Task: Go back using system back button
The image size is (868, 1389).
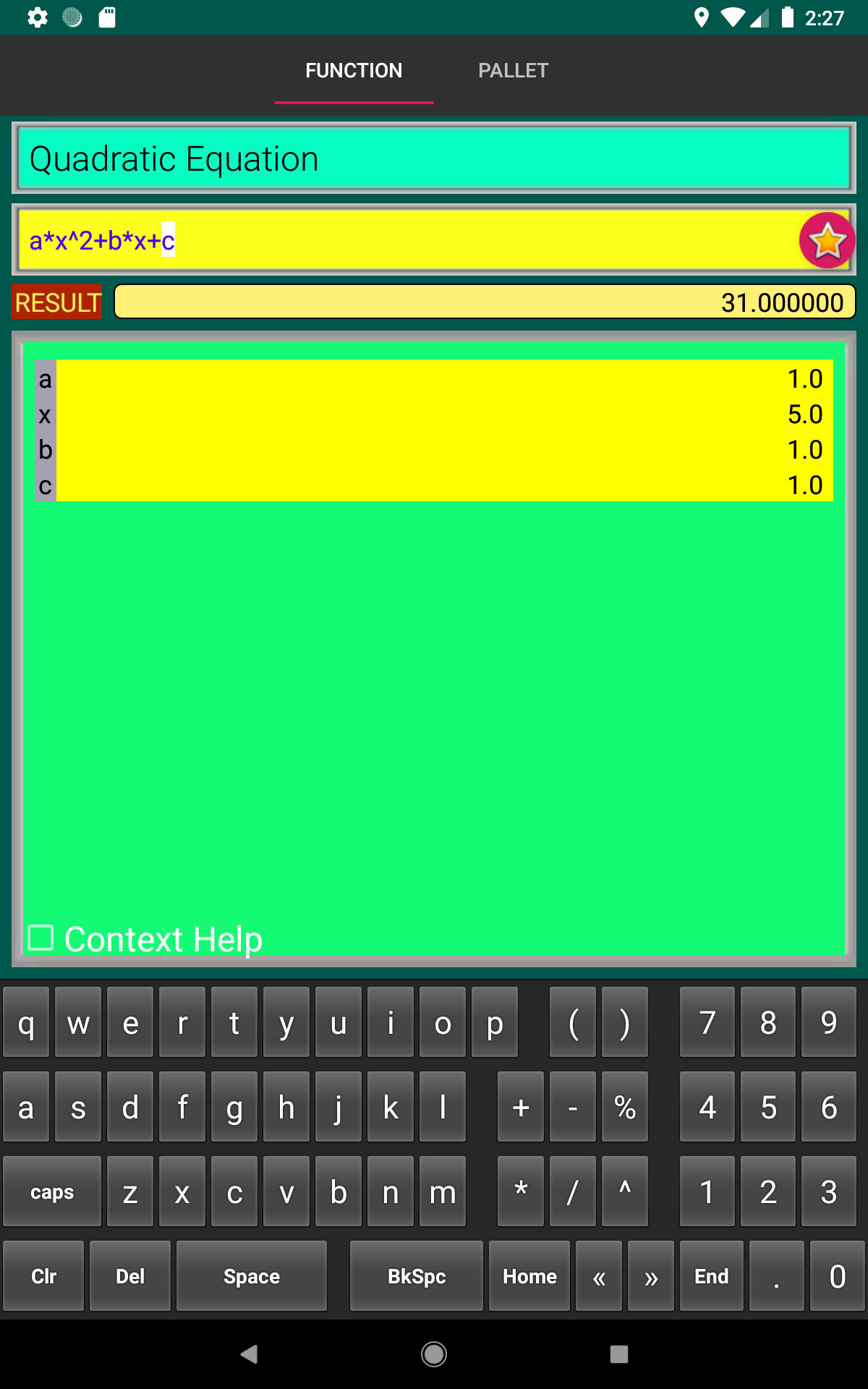Action: [x=250, y=1354]
